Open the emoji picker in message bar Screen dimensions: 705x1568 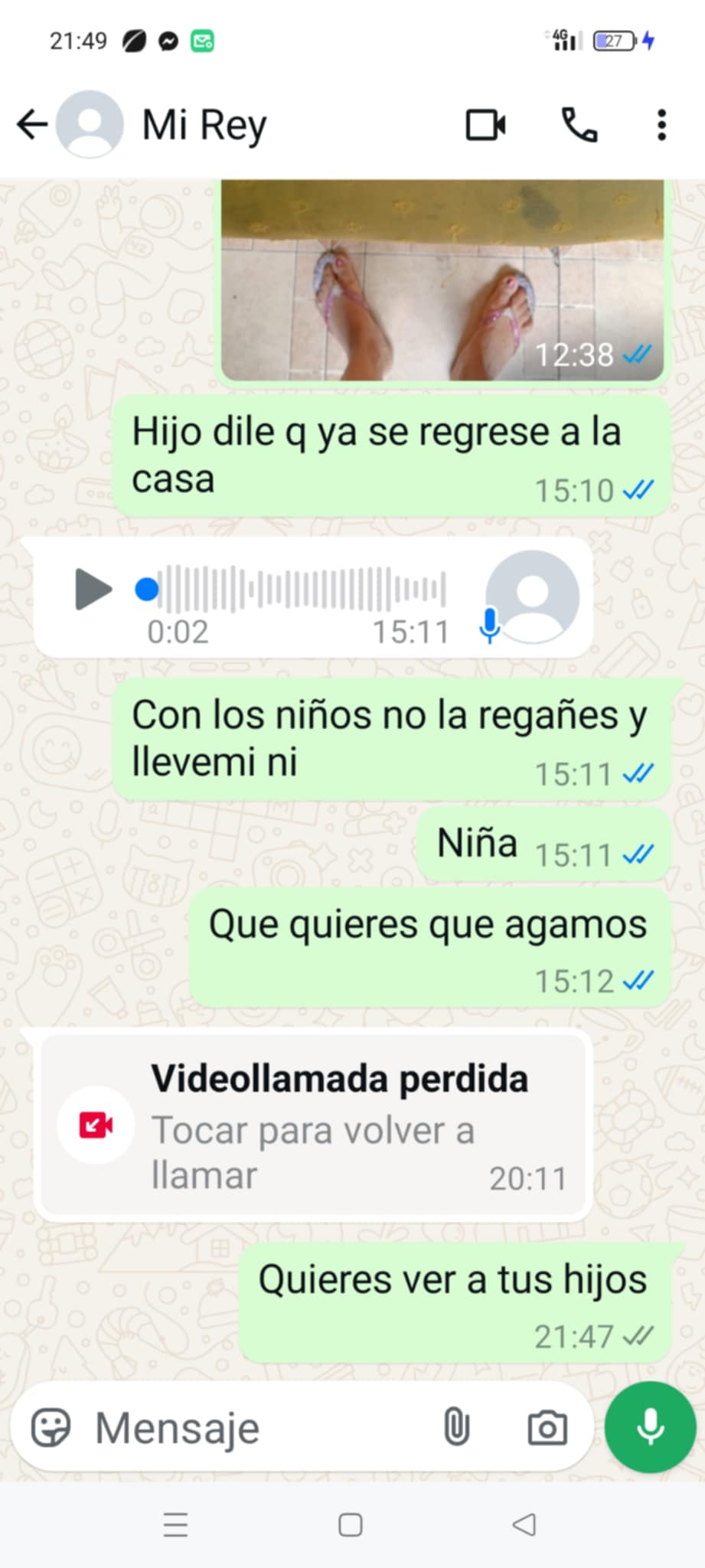point(51,1426)
